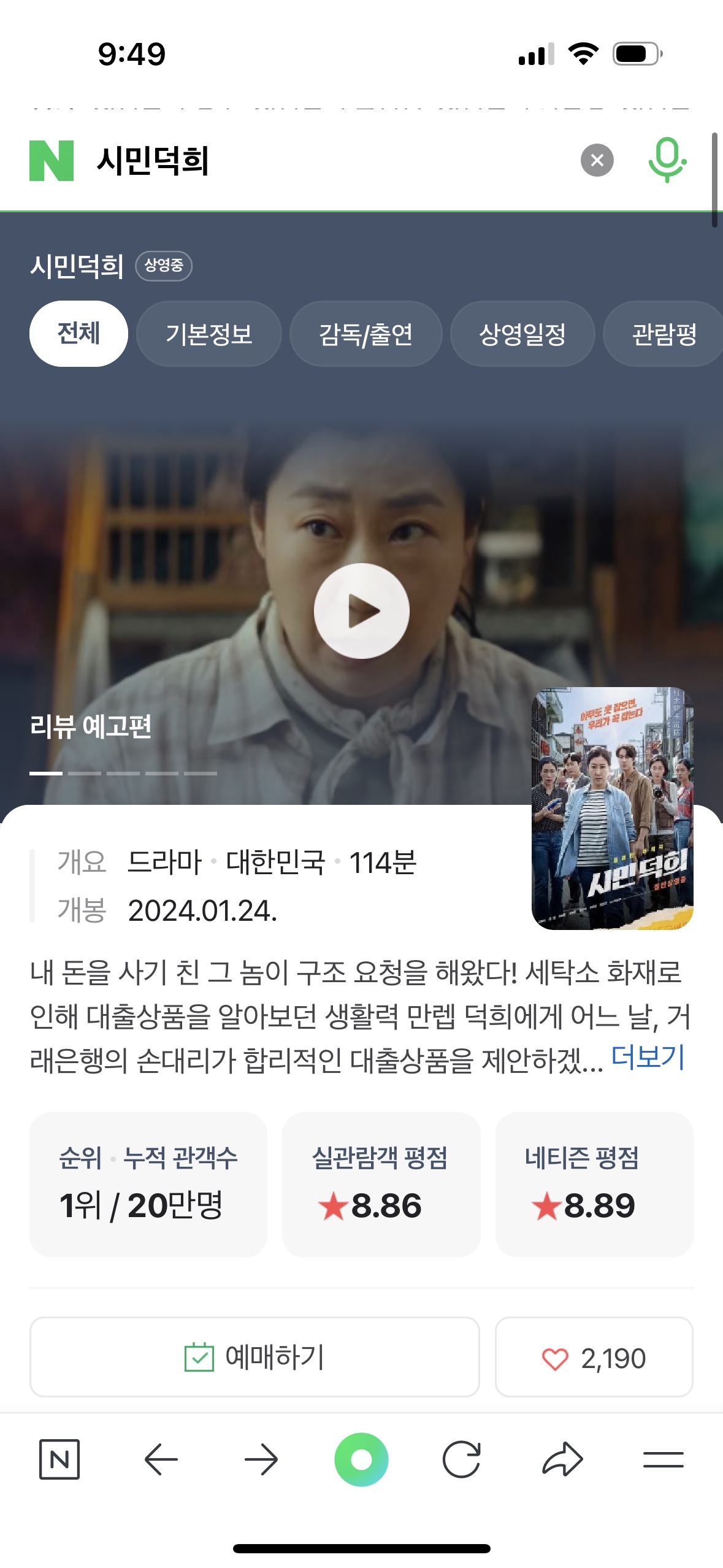Screen dimensions: 723x1568
Task: View the 상영일정 tab
Action: pos(522,334)
